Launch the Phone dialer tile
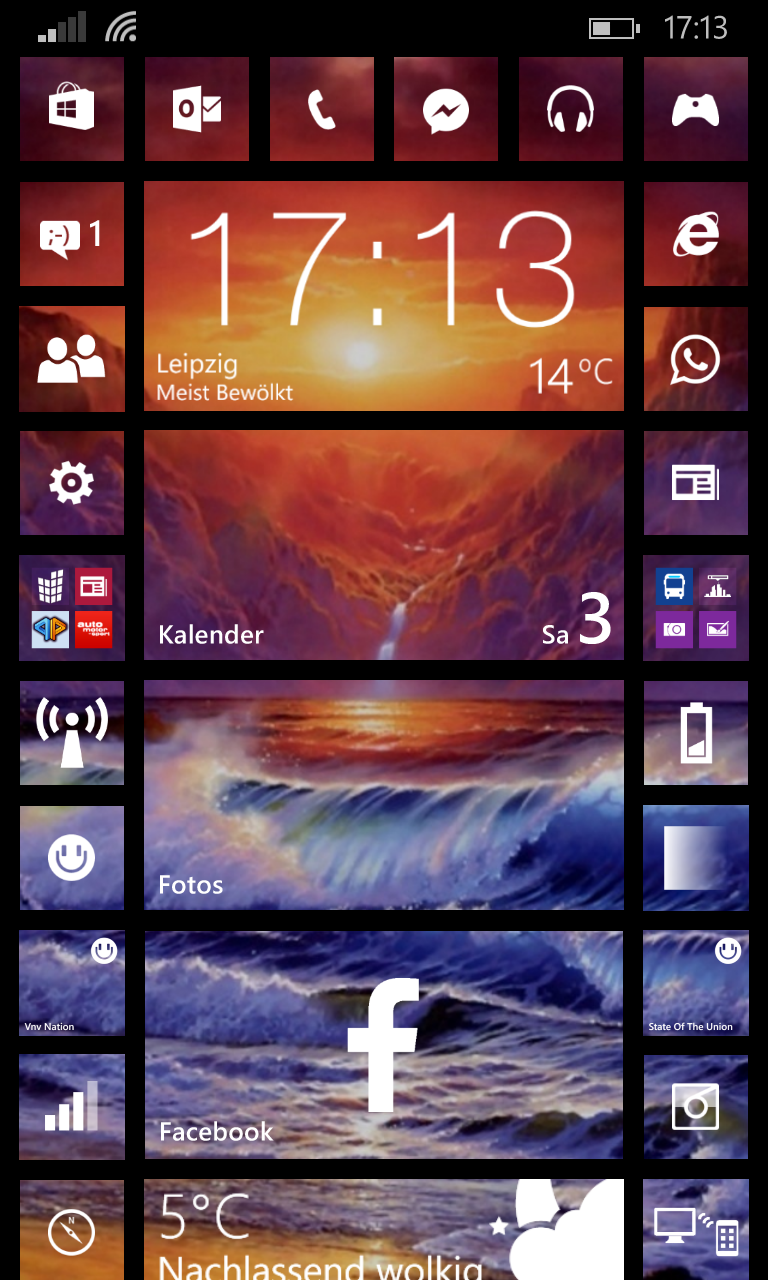The image size is (768, 1280). (x=322, y=109)
